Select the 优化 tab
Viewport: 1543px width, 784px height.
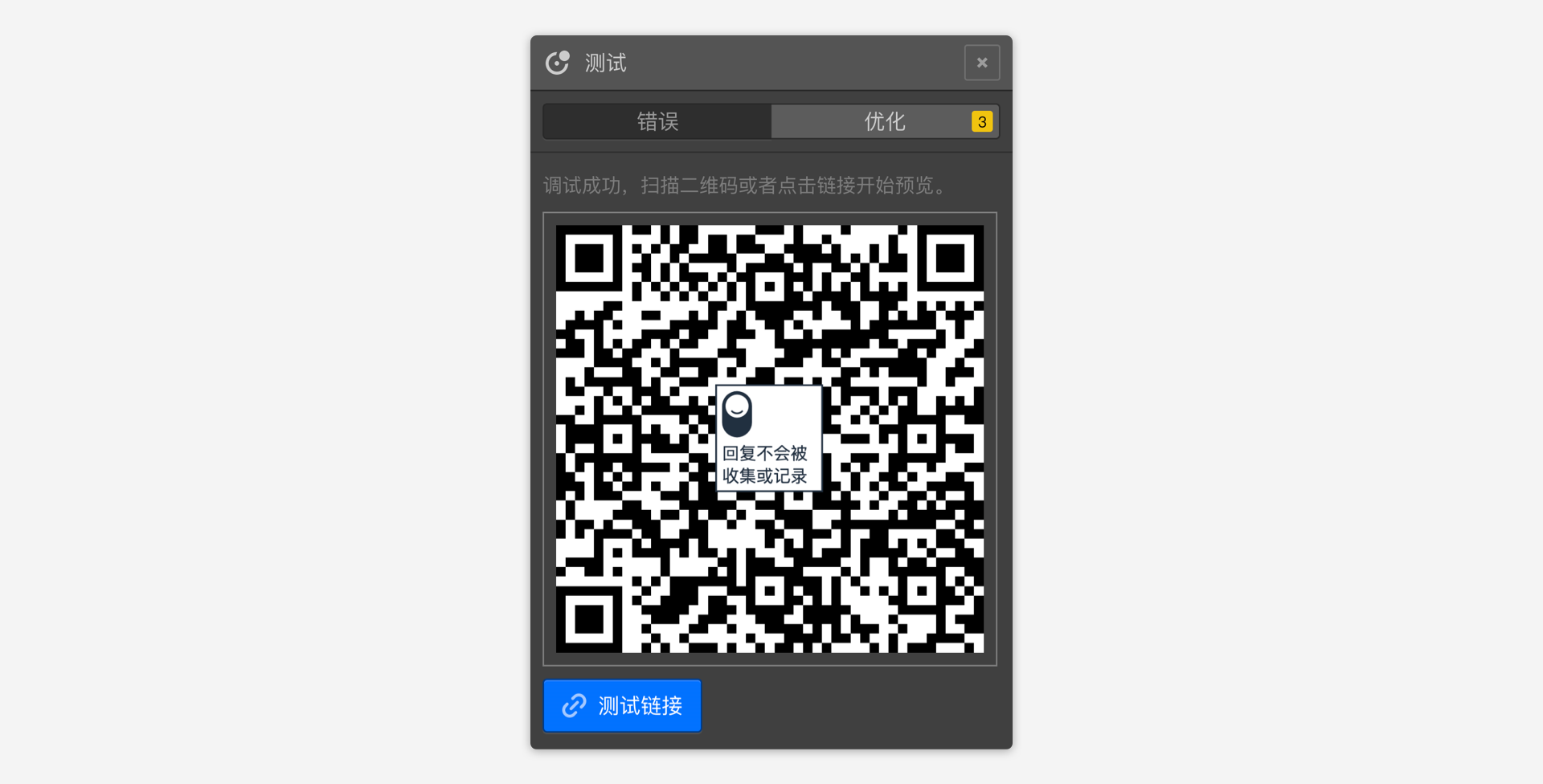tap(884, 121)
